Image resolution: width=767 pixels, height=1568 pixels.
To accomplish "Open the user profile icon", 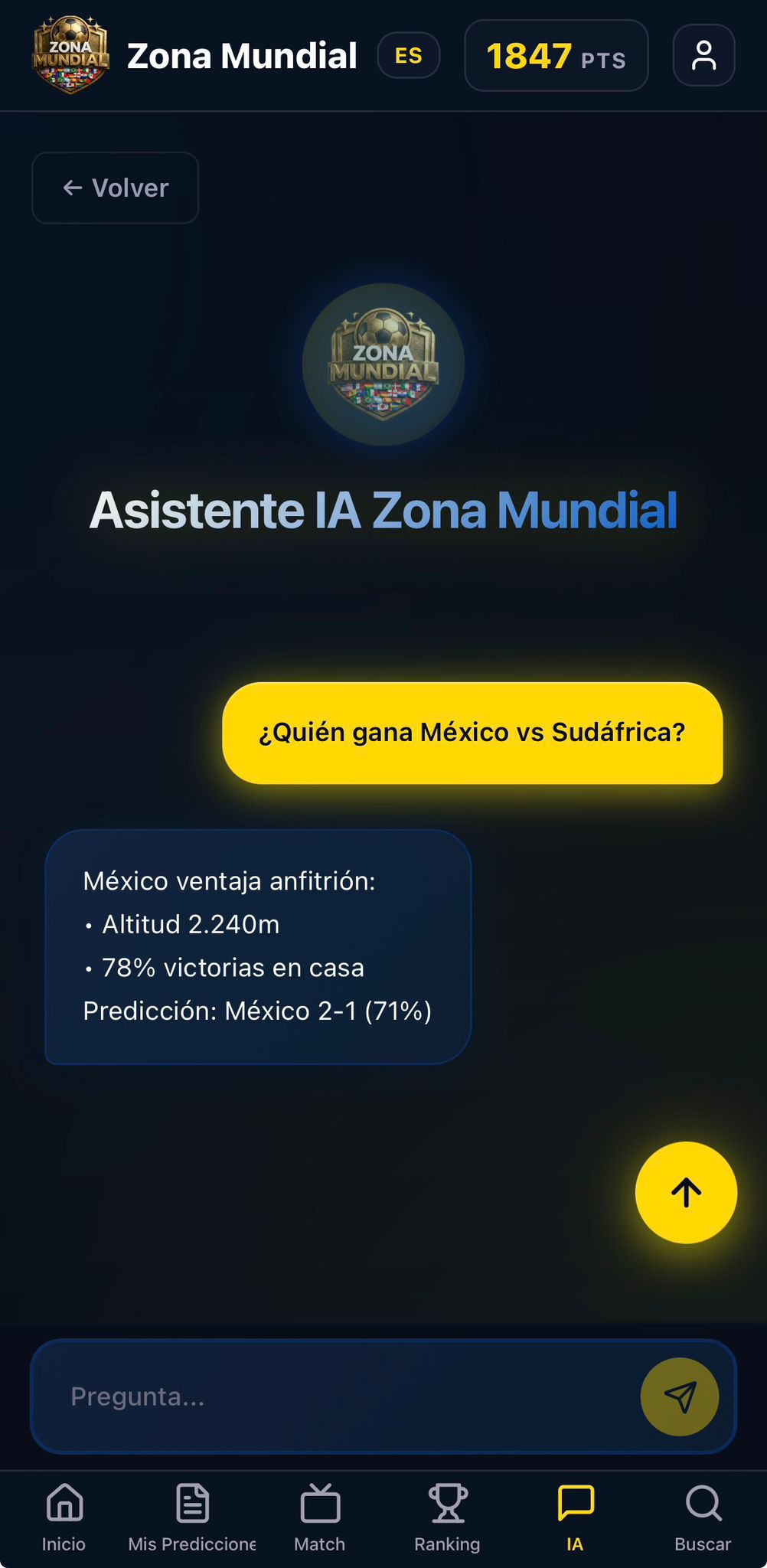I will (703, 56).
